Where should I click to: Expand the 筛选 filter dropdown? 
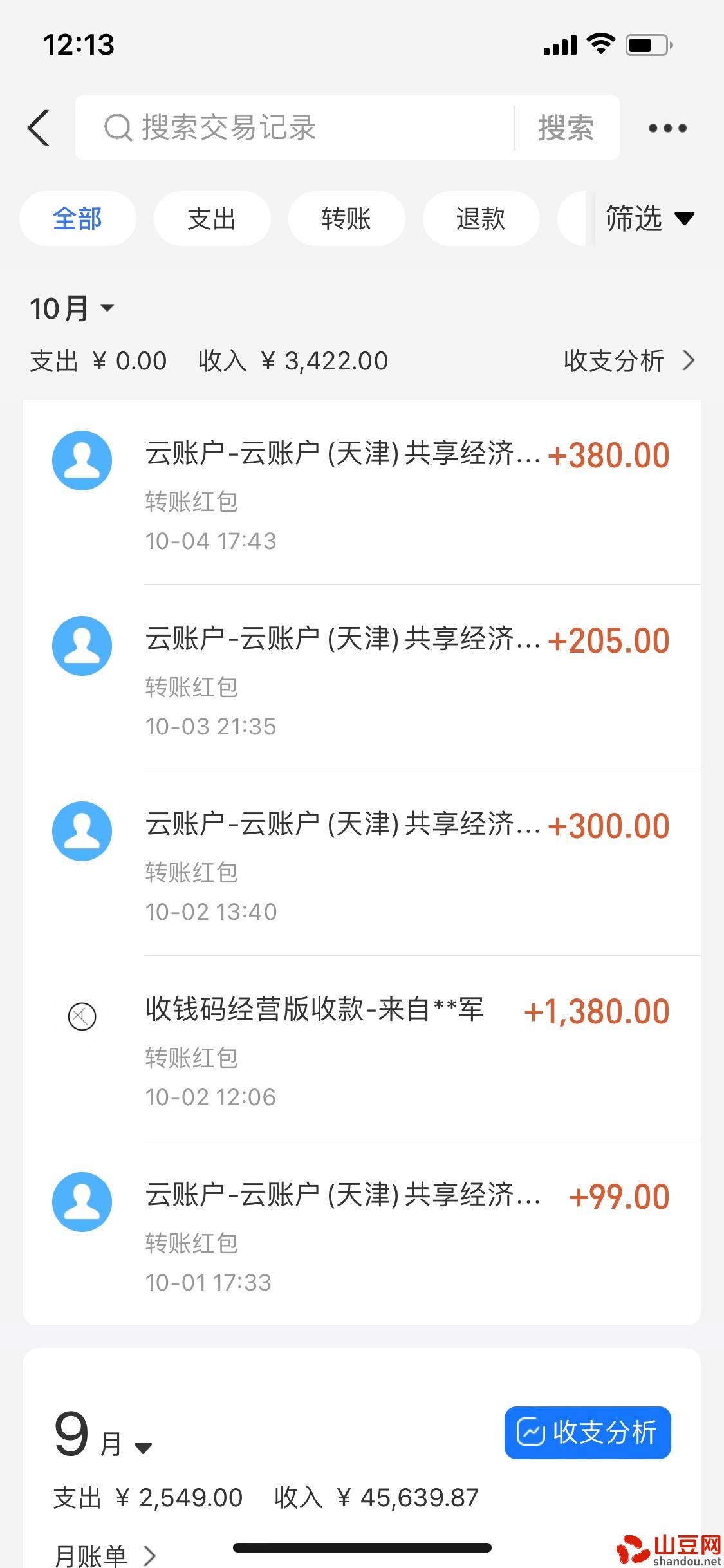(650, 219)
